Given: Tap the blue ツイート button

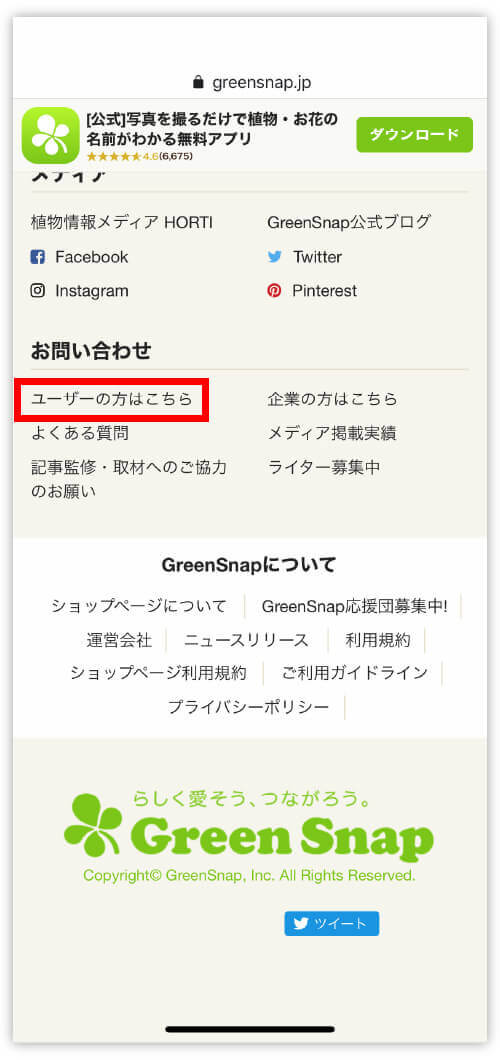Looking at the screenshot, I should (x=332, y=923).
